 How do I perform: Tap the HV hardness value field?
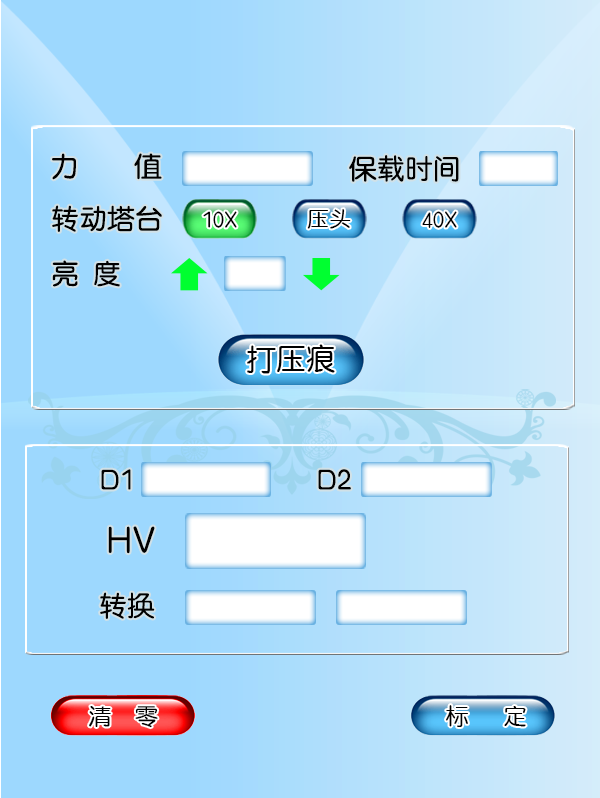pyautogui.click(x=275, y=541)
